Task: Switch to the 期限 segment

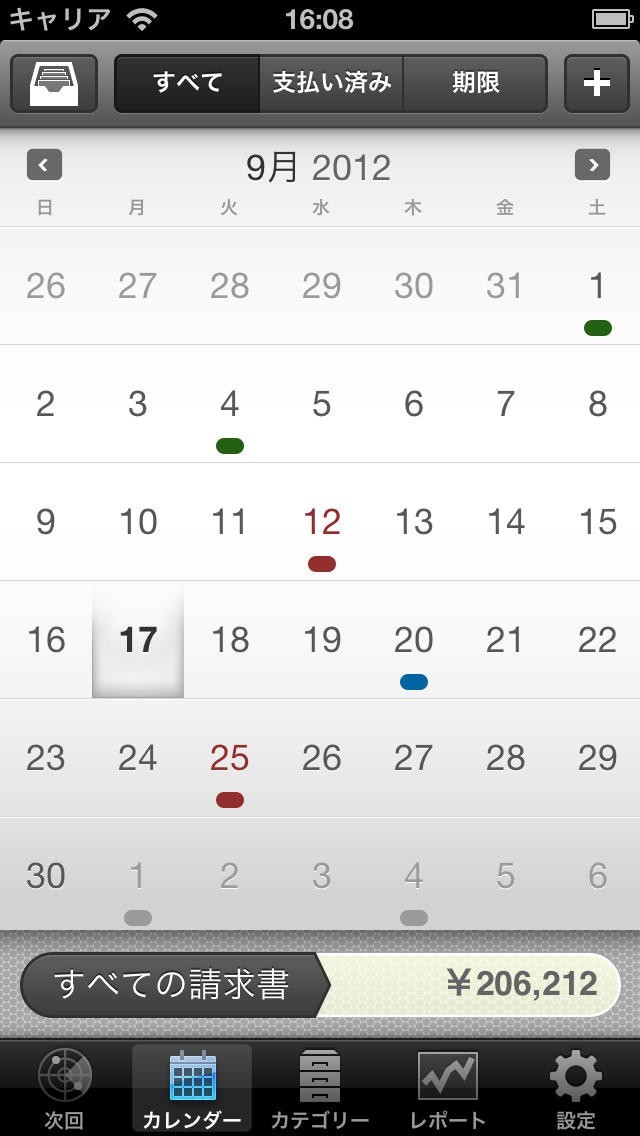Action: click(x=475, y=83)
